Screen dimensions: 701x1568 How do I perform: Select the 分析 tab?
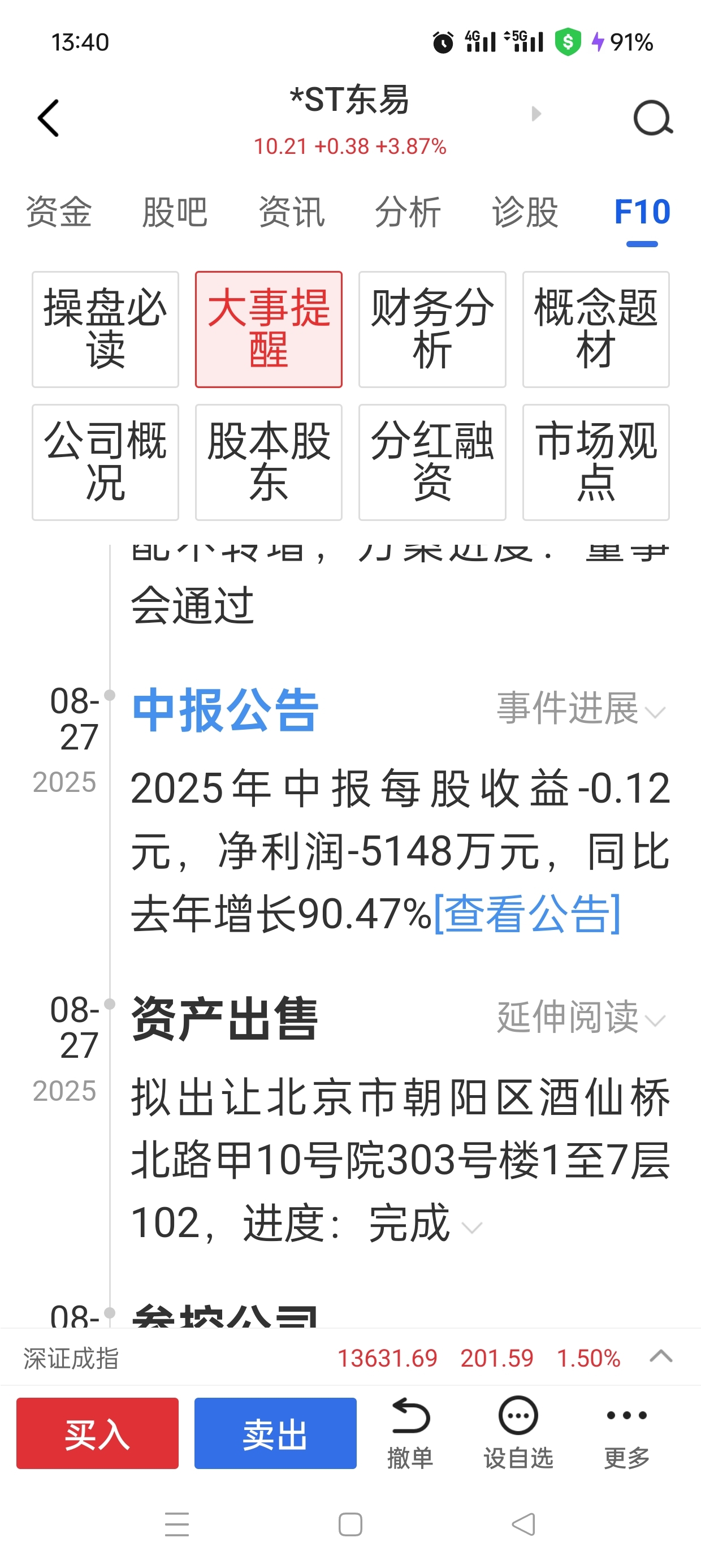click(x=408, y=213)
